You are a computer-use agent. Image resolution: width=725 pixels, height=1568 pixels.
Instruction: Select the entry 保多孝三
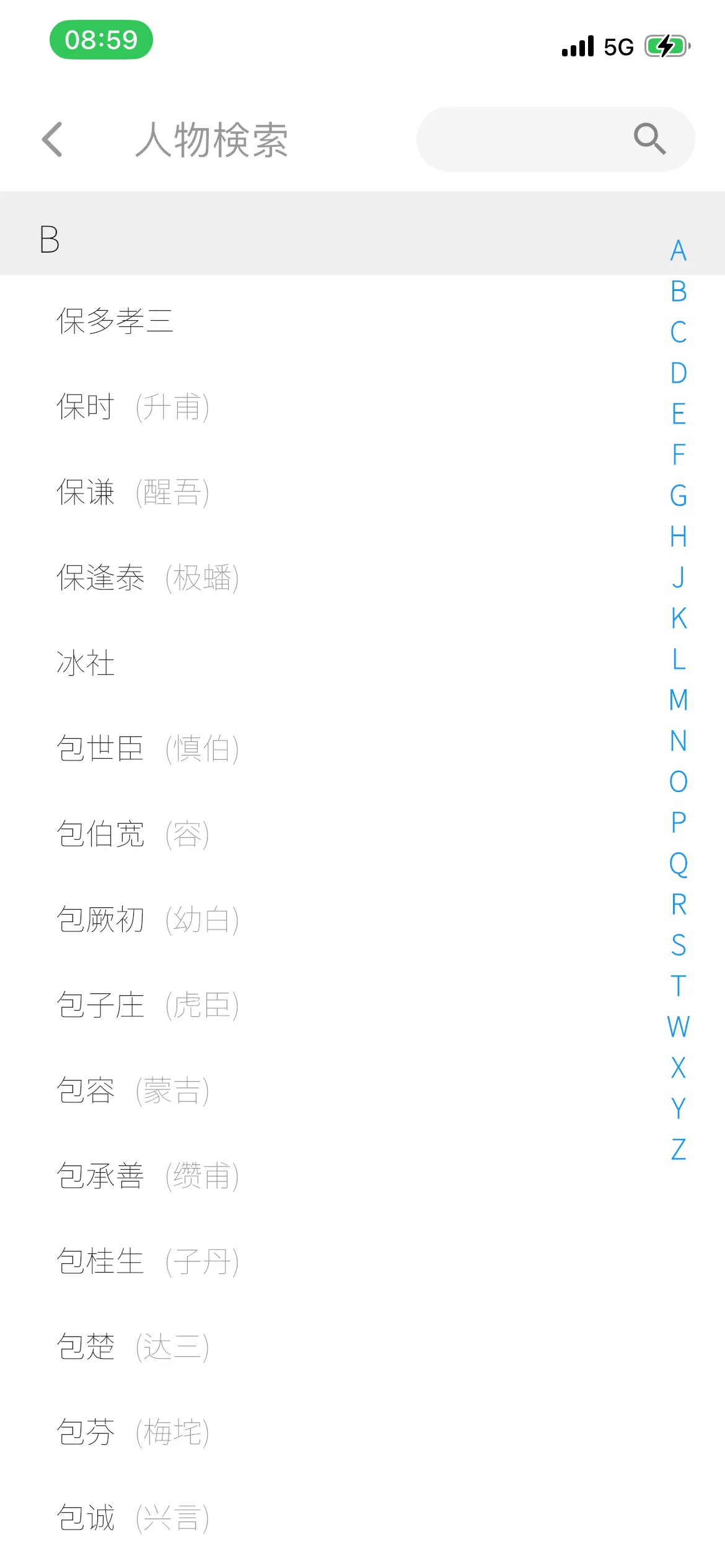115,321
